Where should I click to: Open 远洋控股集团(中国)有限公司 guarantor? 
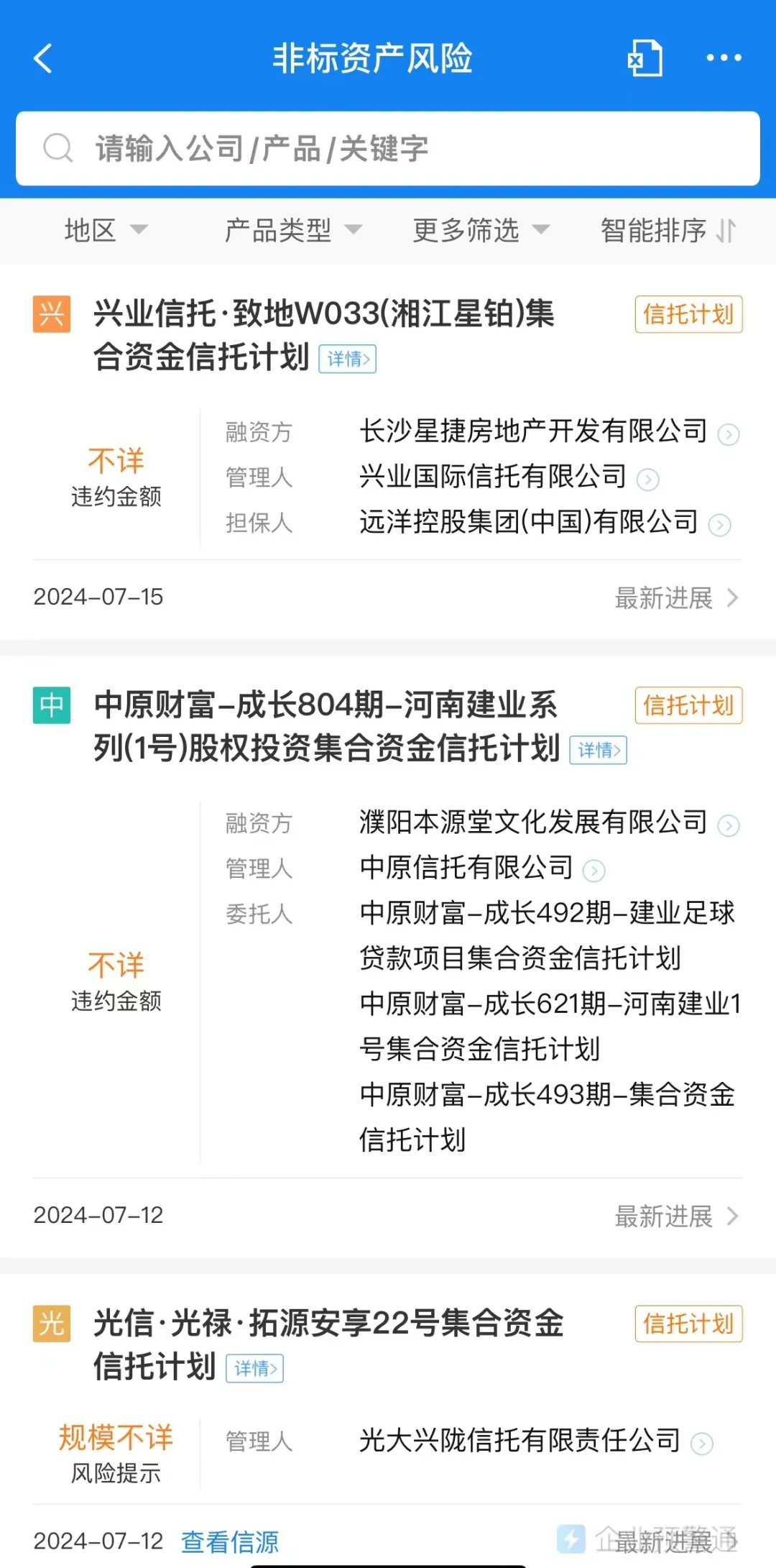(x=545, y=522)
